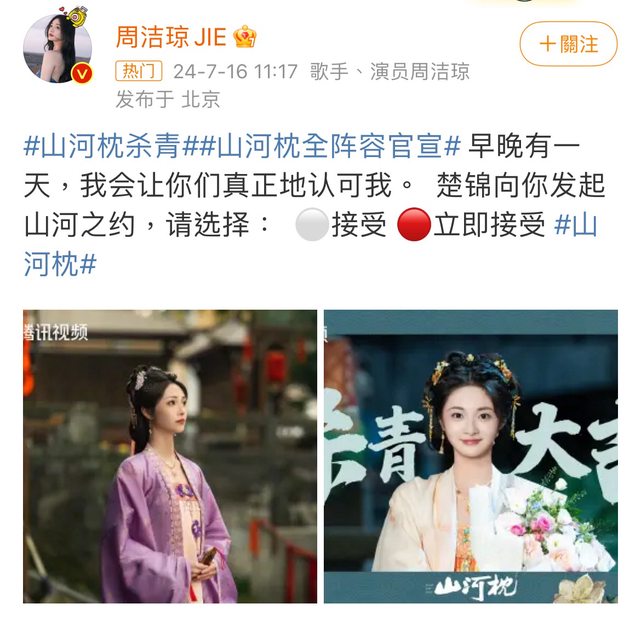Follow 周洁琼 with the 关注 button
This screenshot has height=627, width=641.
[568, 44]
